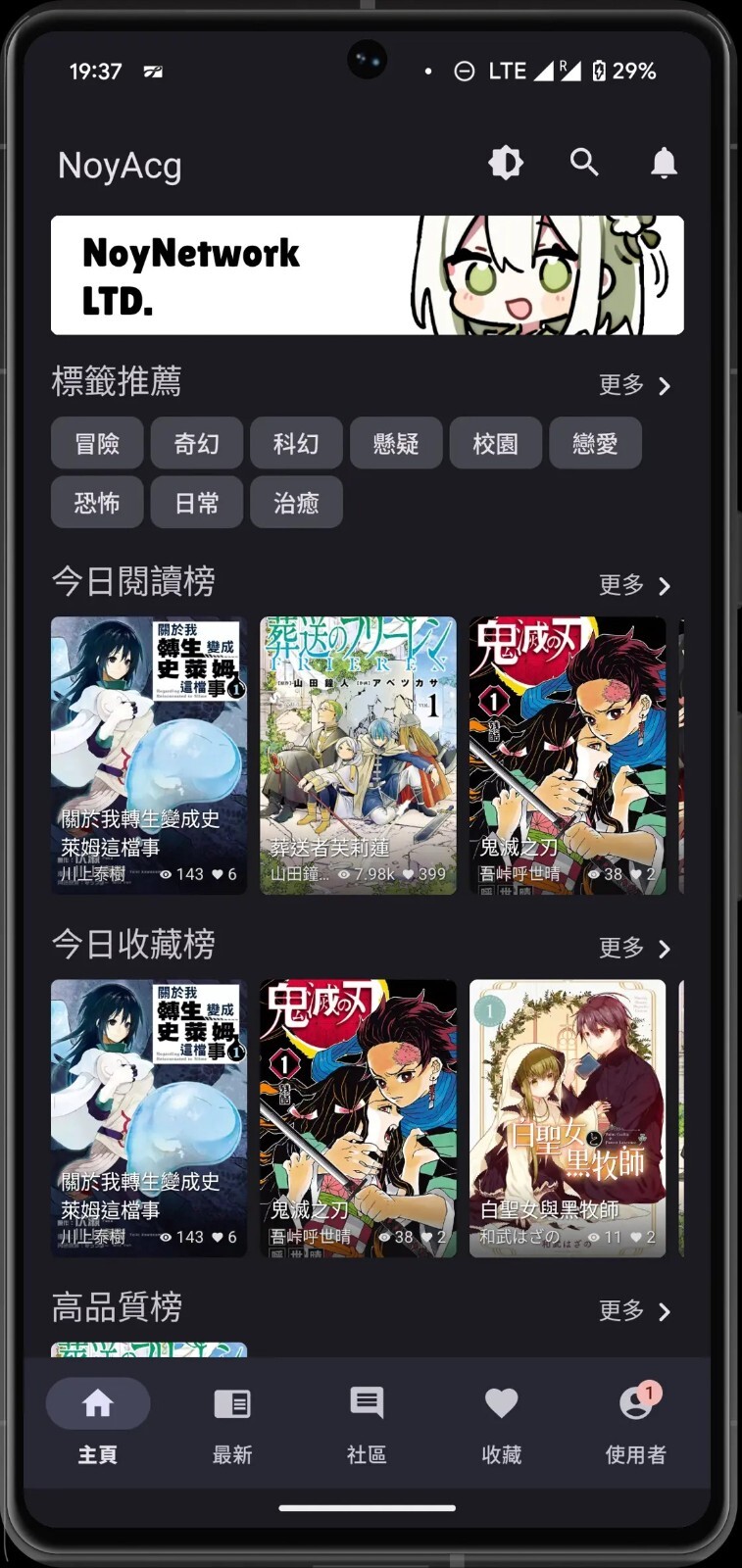Switch to the 收藏 tab
Image resolution: width=742 pixels, height=1568 pixels.
click(501, 1423)
